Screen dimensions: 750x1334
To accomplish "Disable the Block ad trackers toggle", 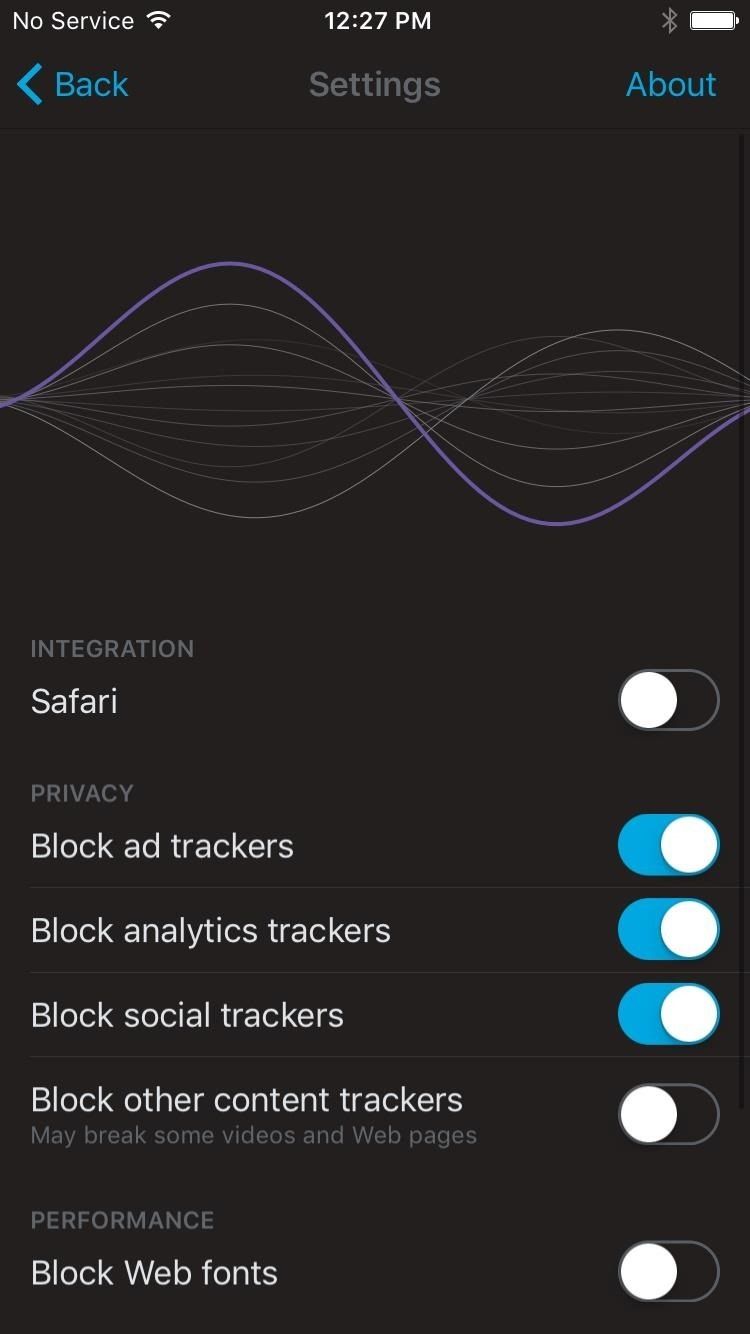I will point(668,844).
